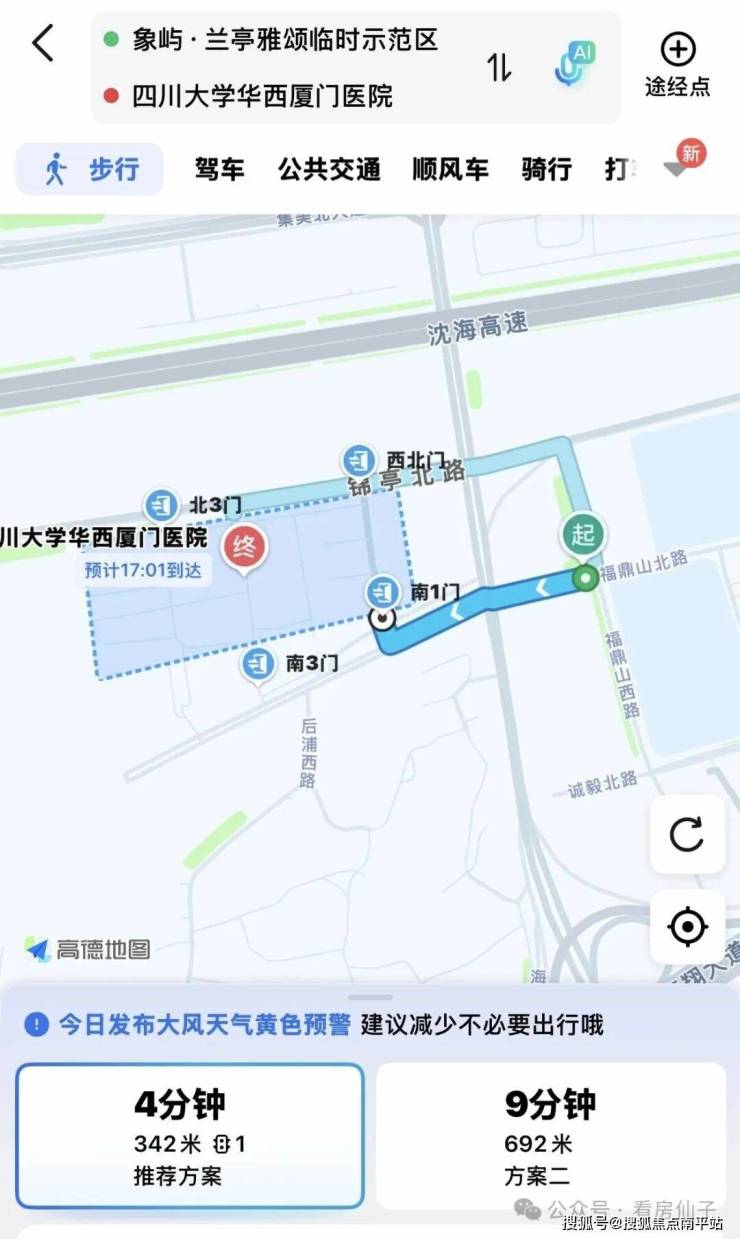Add a waypoint with 途经点
Screen dimensions: 740x1239
pyautogui.click(x=677, y=65)
